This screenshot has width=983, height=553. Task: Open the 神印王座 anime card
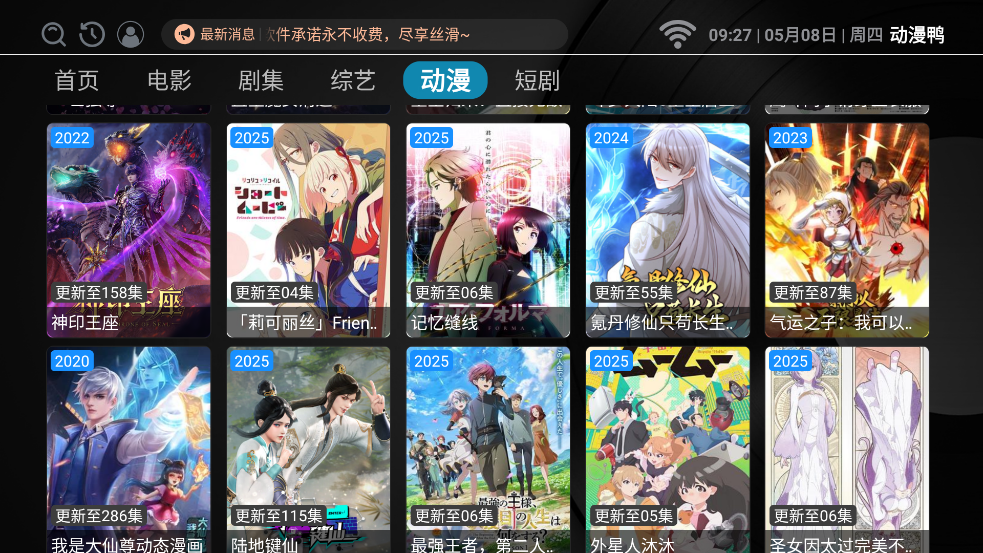128,230
